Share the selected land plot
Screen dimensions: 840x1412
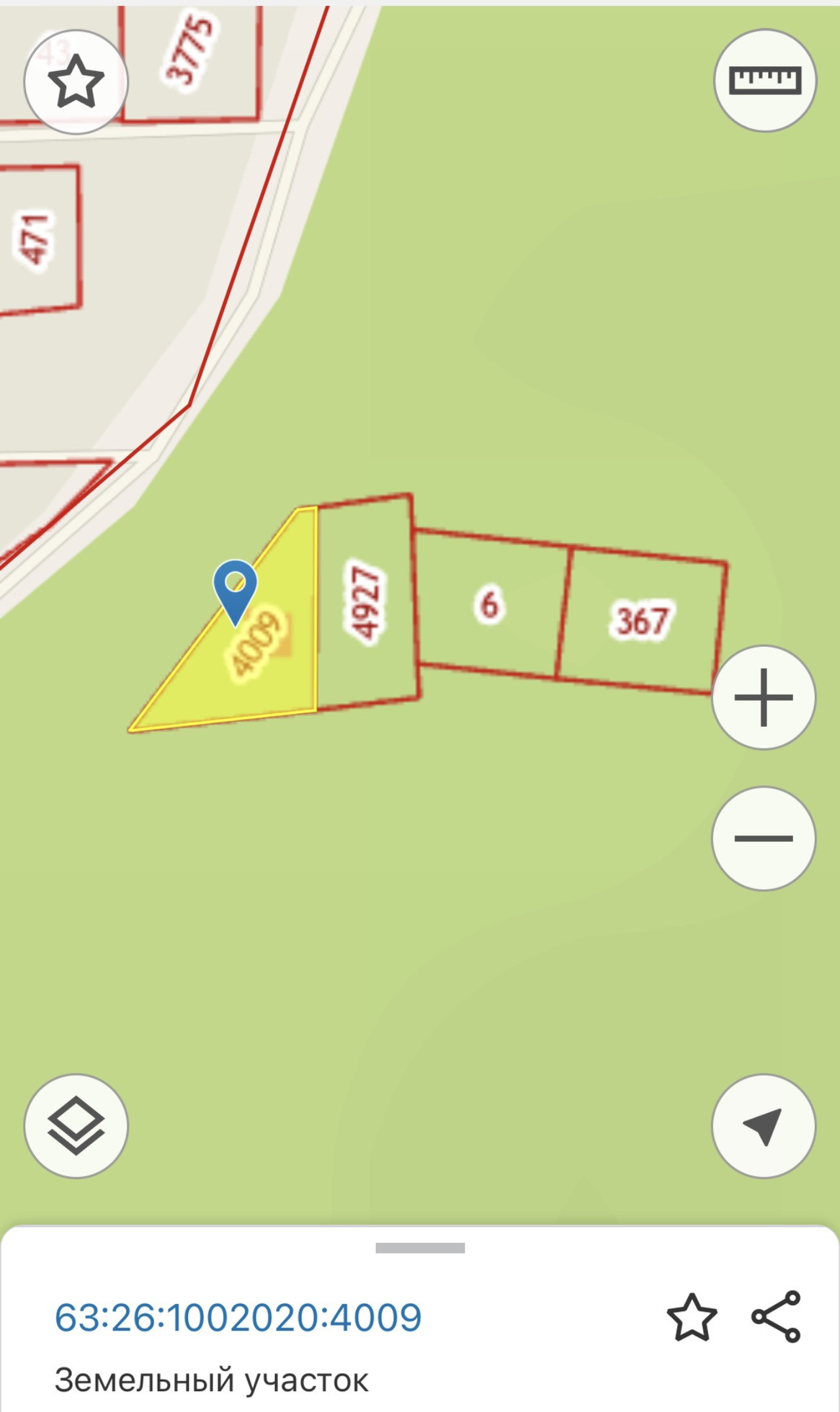pyautogui.click(x=776, y=1318)
